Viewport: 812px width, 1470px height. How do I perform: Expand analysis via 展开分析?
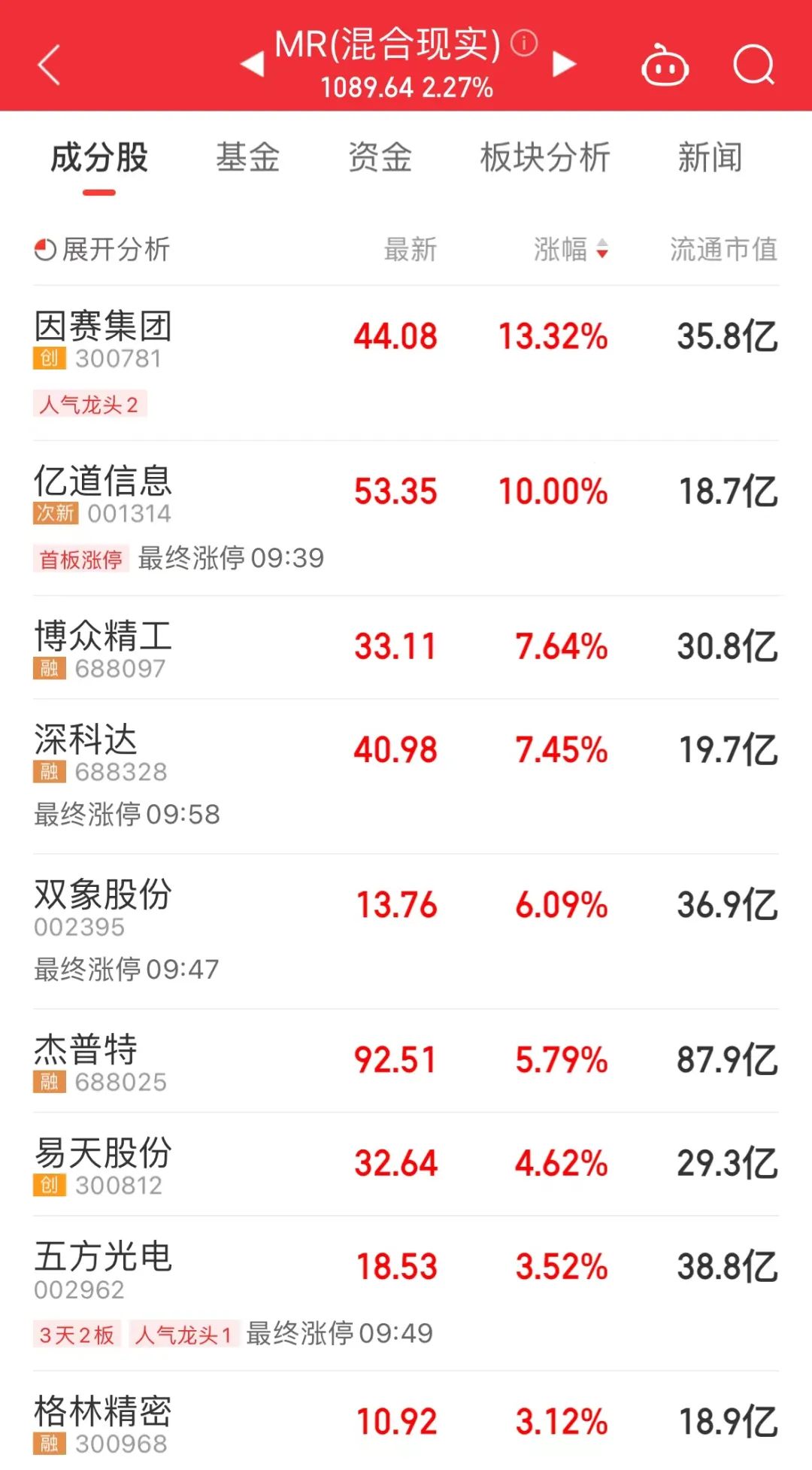[x=103, y=249]
